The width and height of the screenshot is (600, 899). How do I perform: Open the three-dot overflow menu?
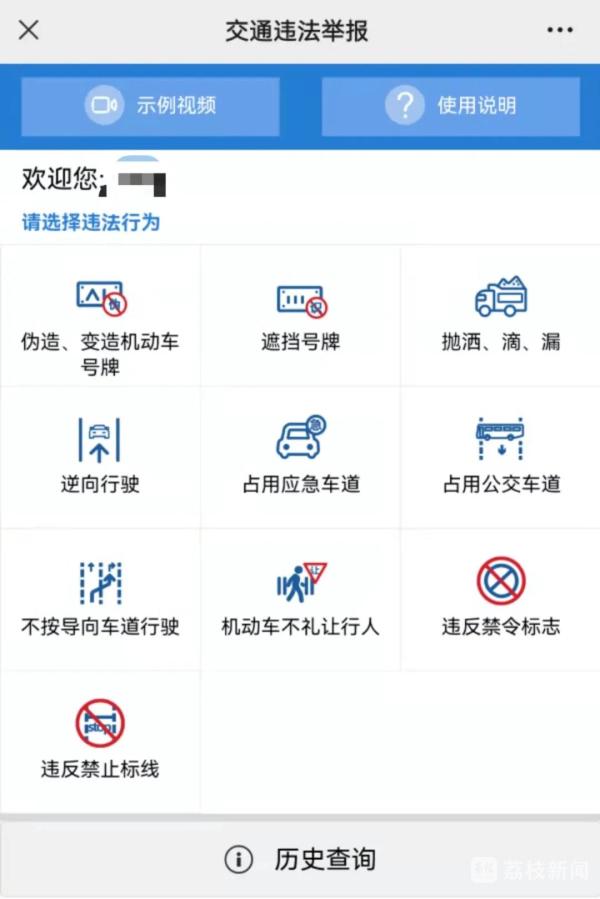coord(560,30)
